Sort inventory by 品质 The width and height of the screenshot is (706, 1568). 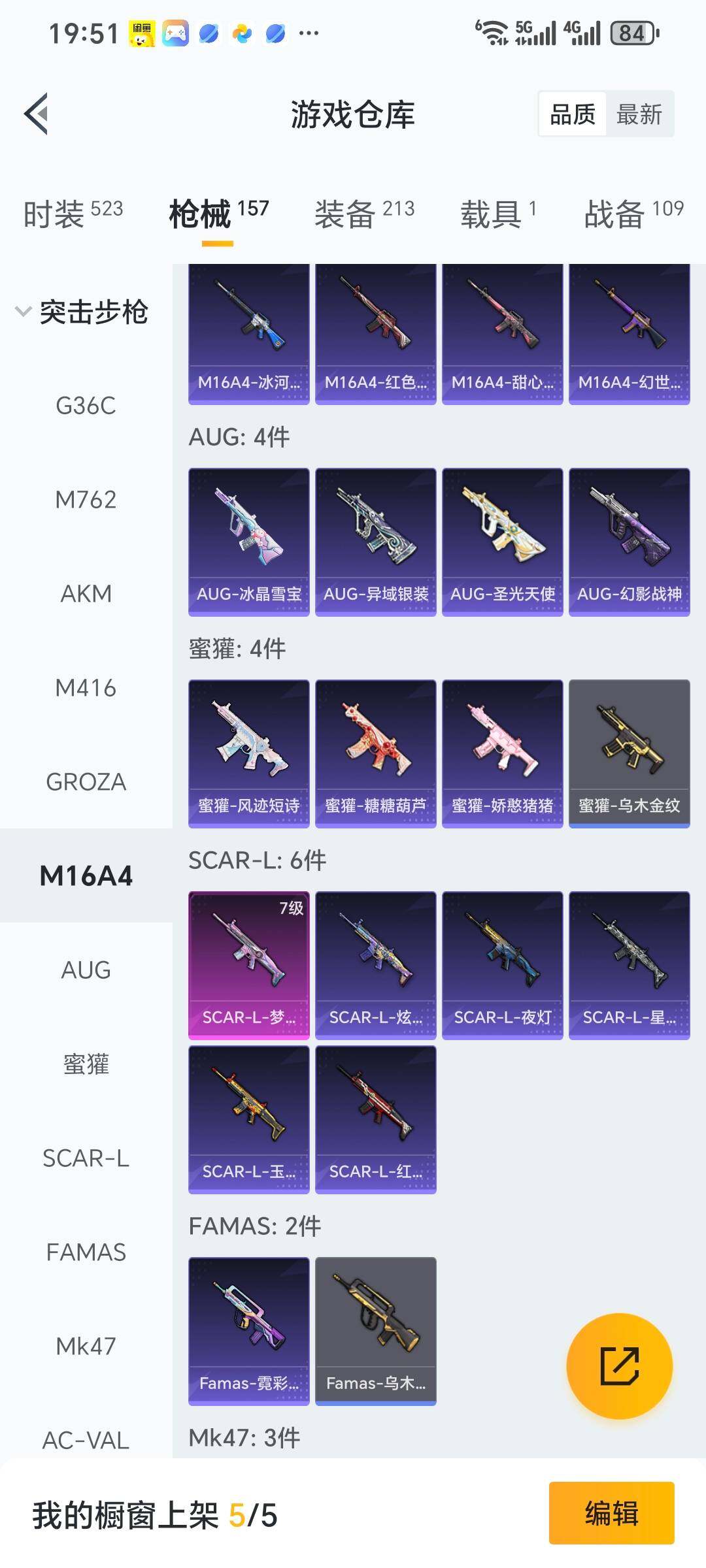572,114
